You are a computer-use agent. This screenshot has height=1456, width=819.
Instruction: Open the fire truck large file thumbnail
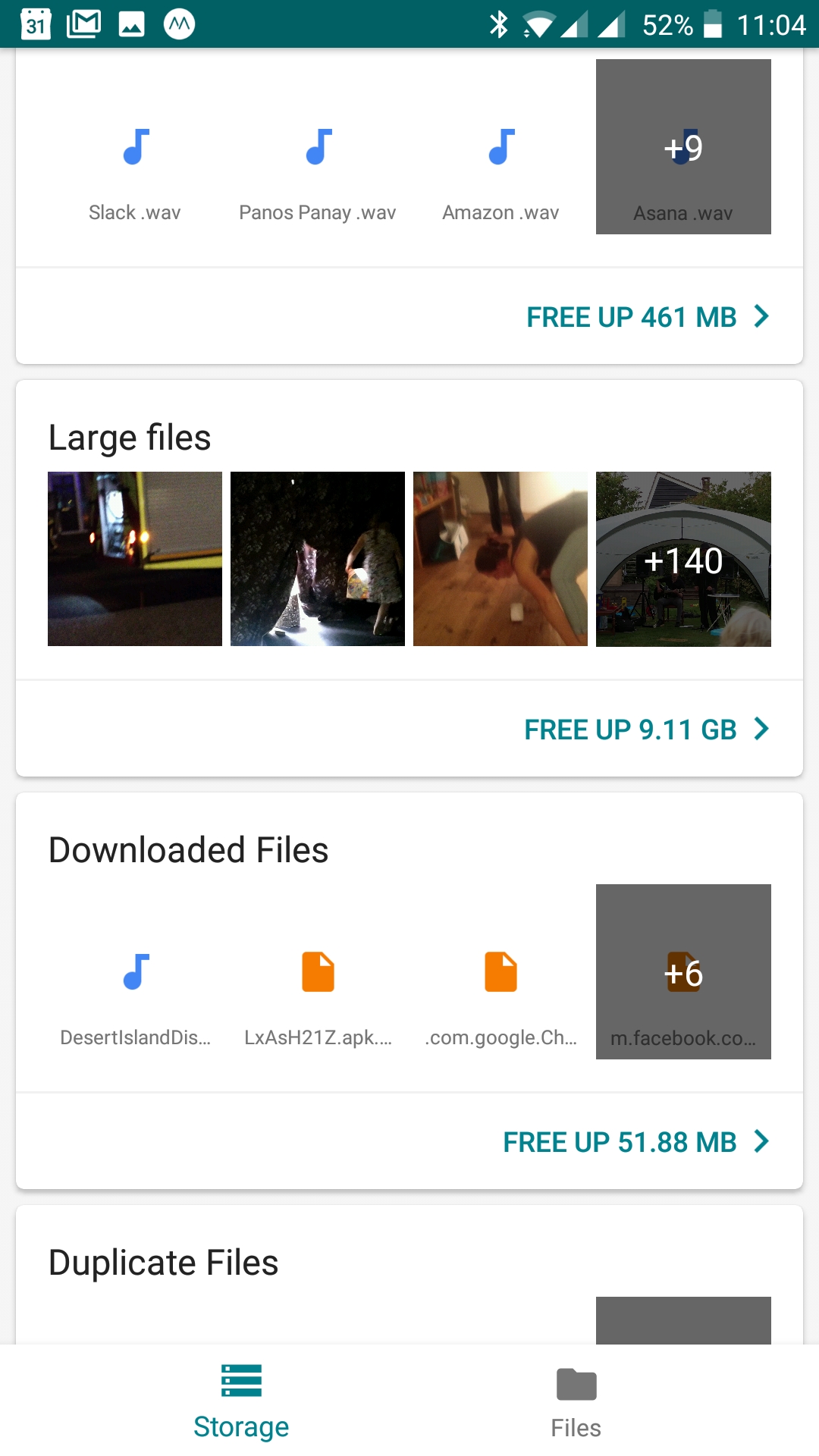135,559
